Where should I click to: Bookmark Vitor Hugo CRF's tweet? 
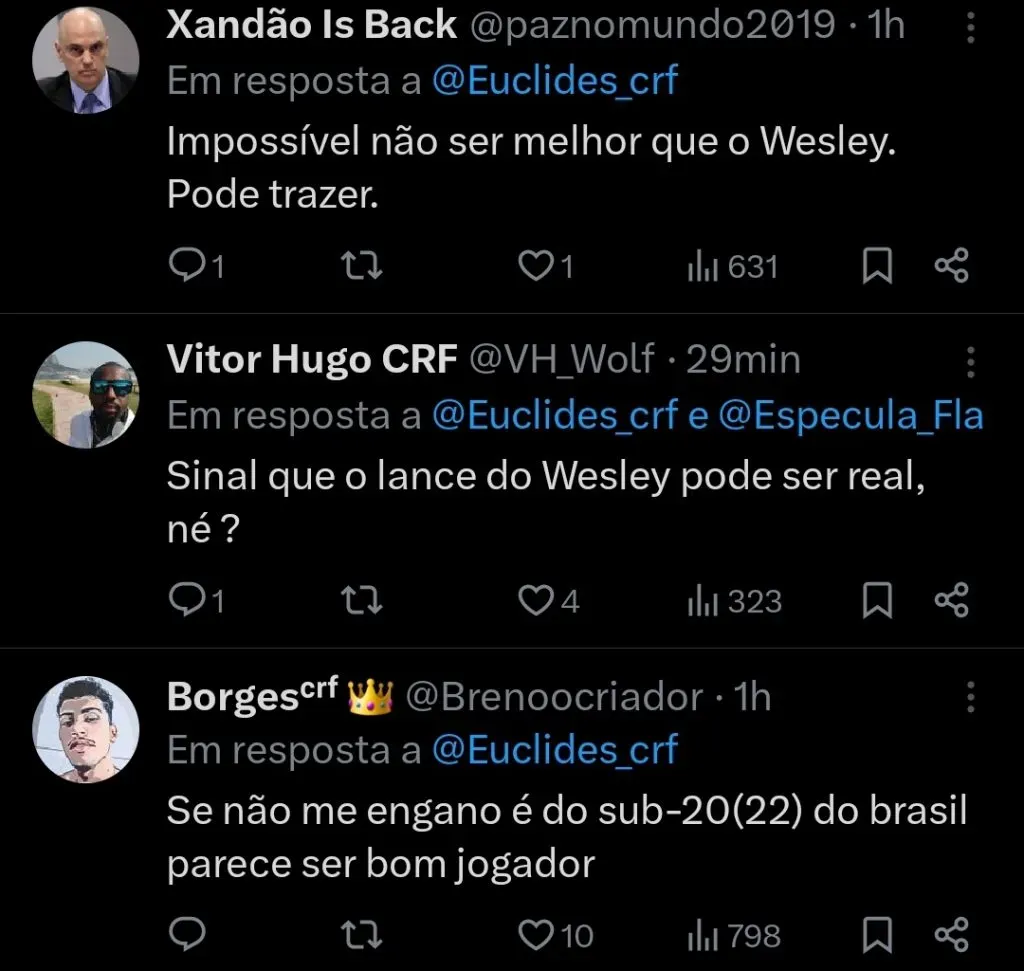coord(877,600)
